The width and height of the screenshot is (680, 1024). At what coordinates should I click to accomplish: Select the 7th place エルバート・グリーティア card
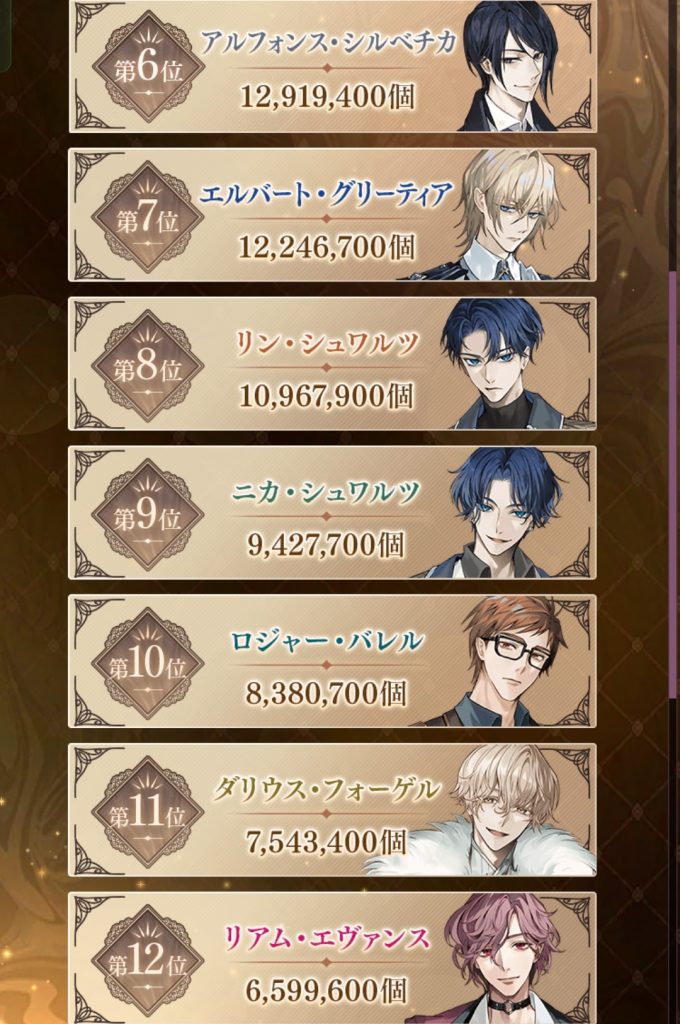pyautogui.click(x=332, y=215)
